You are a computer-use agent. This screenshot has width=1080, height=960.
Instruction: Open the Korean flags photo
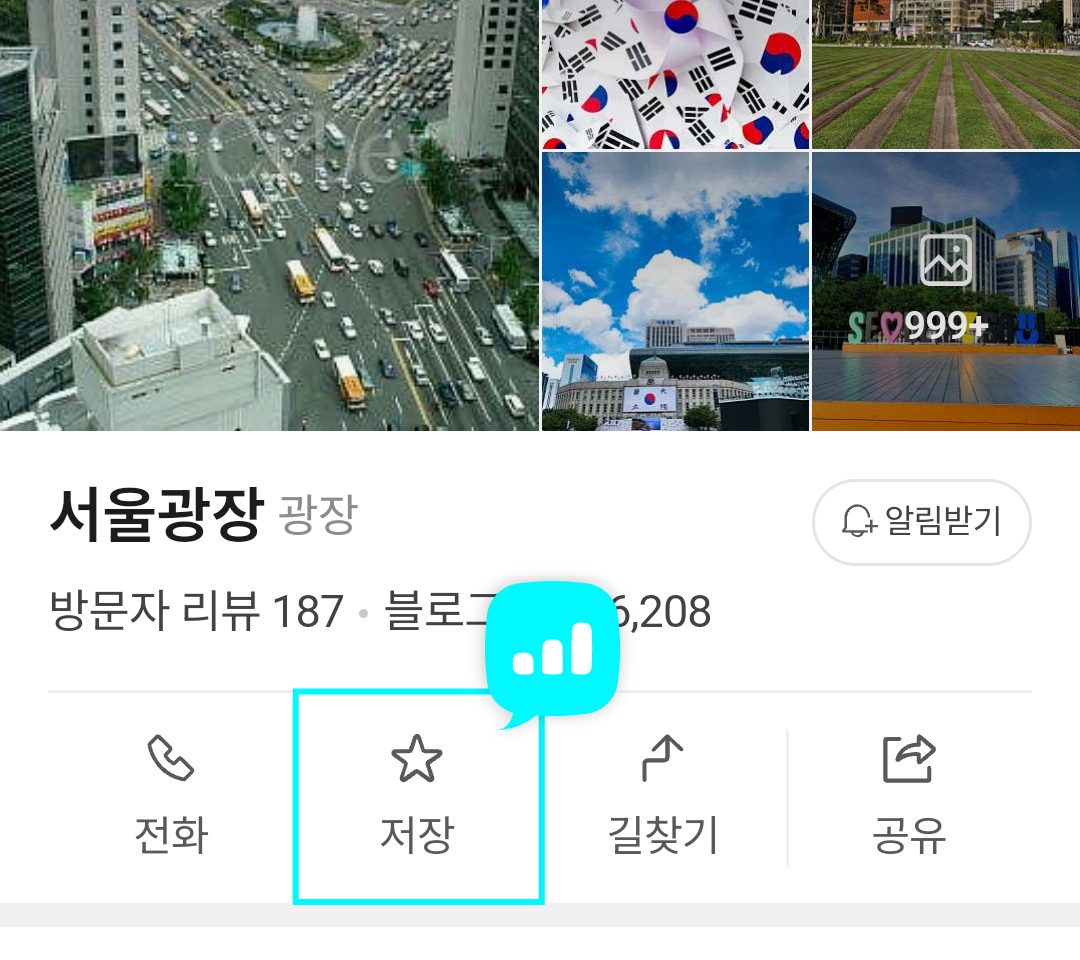(x=675, y=73)
